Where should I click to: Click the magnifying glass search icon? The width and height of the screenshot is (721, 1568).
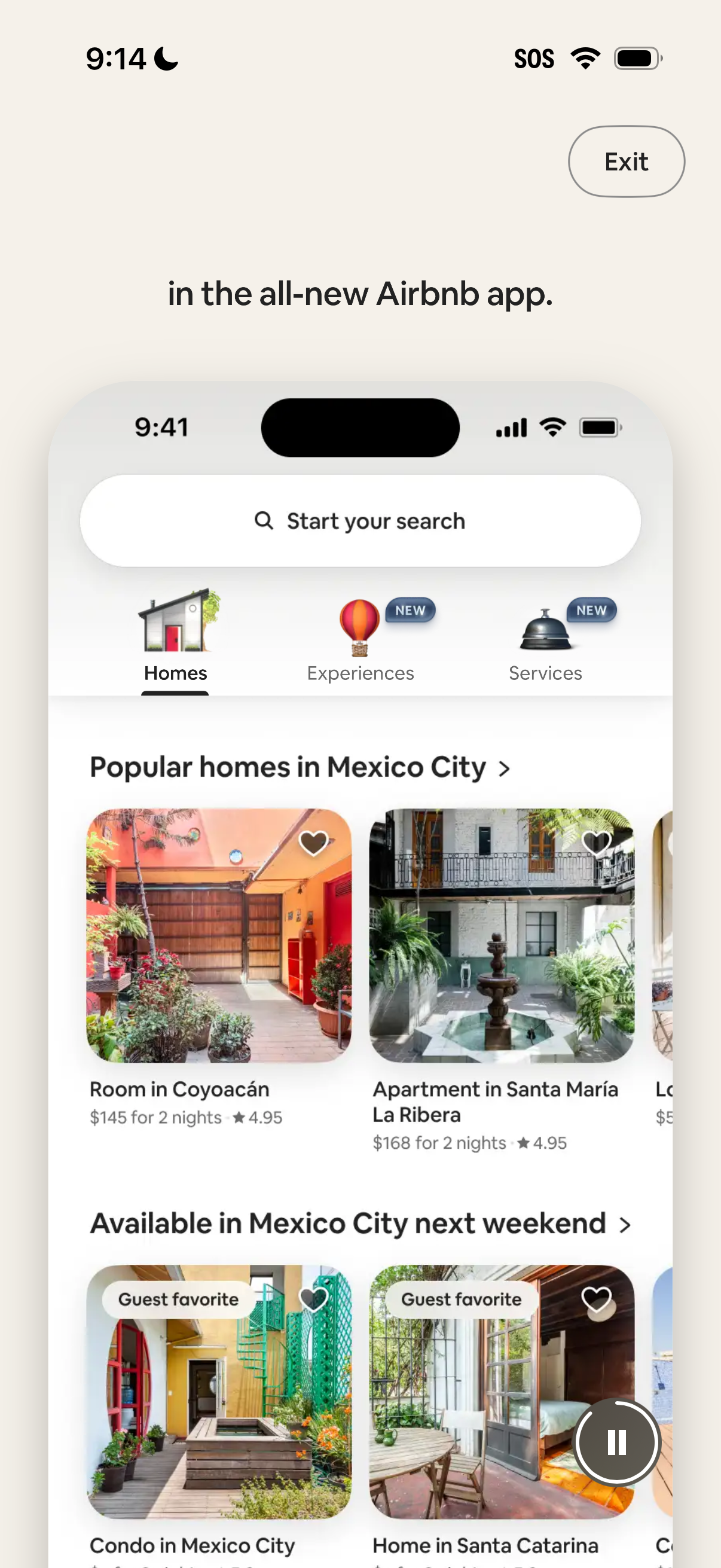264,520
